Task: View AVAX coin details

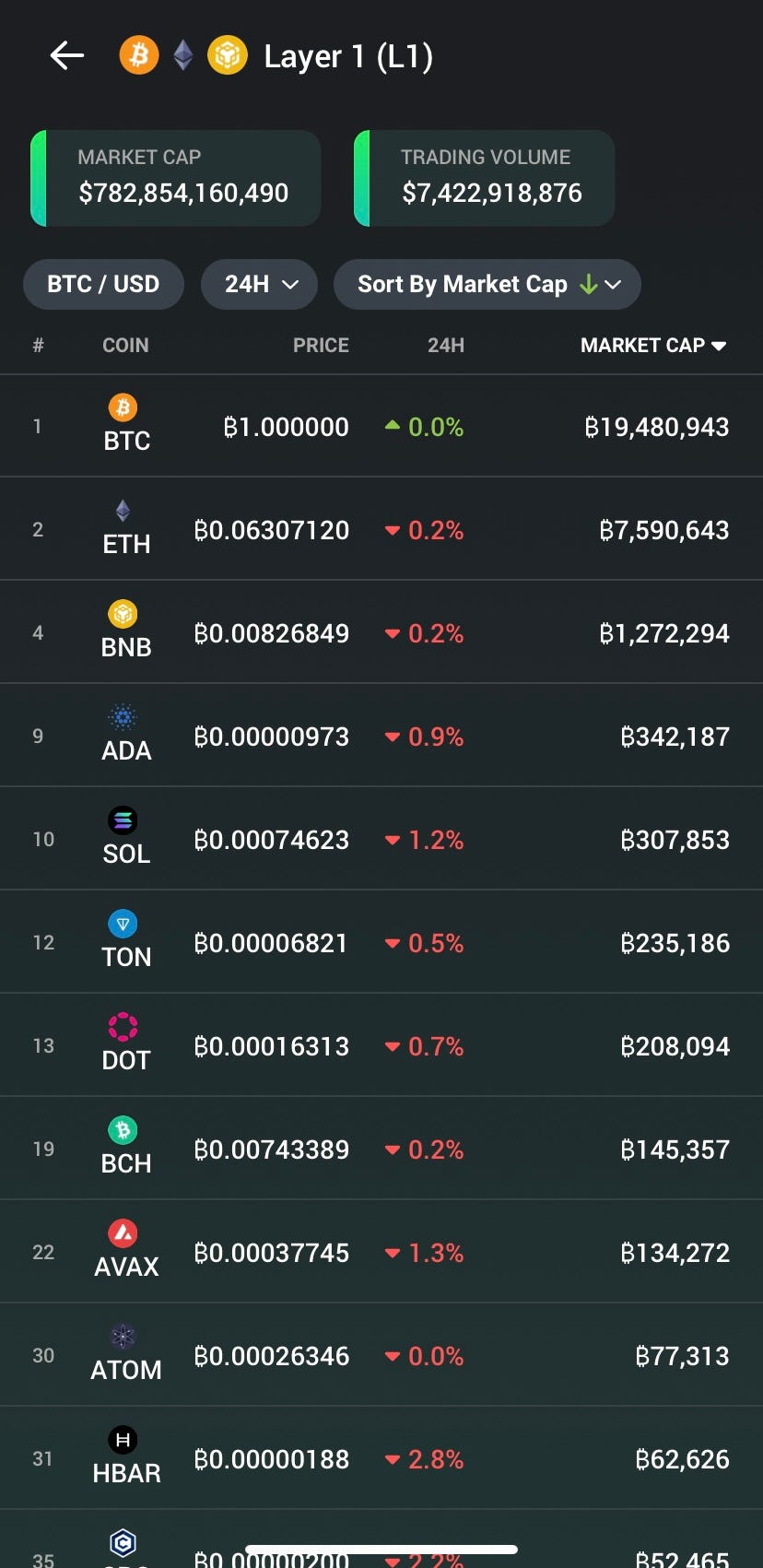Action: [381, 1253]
